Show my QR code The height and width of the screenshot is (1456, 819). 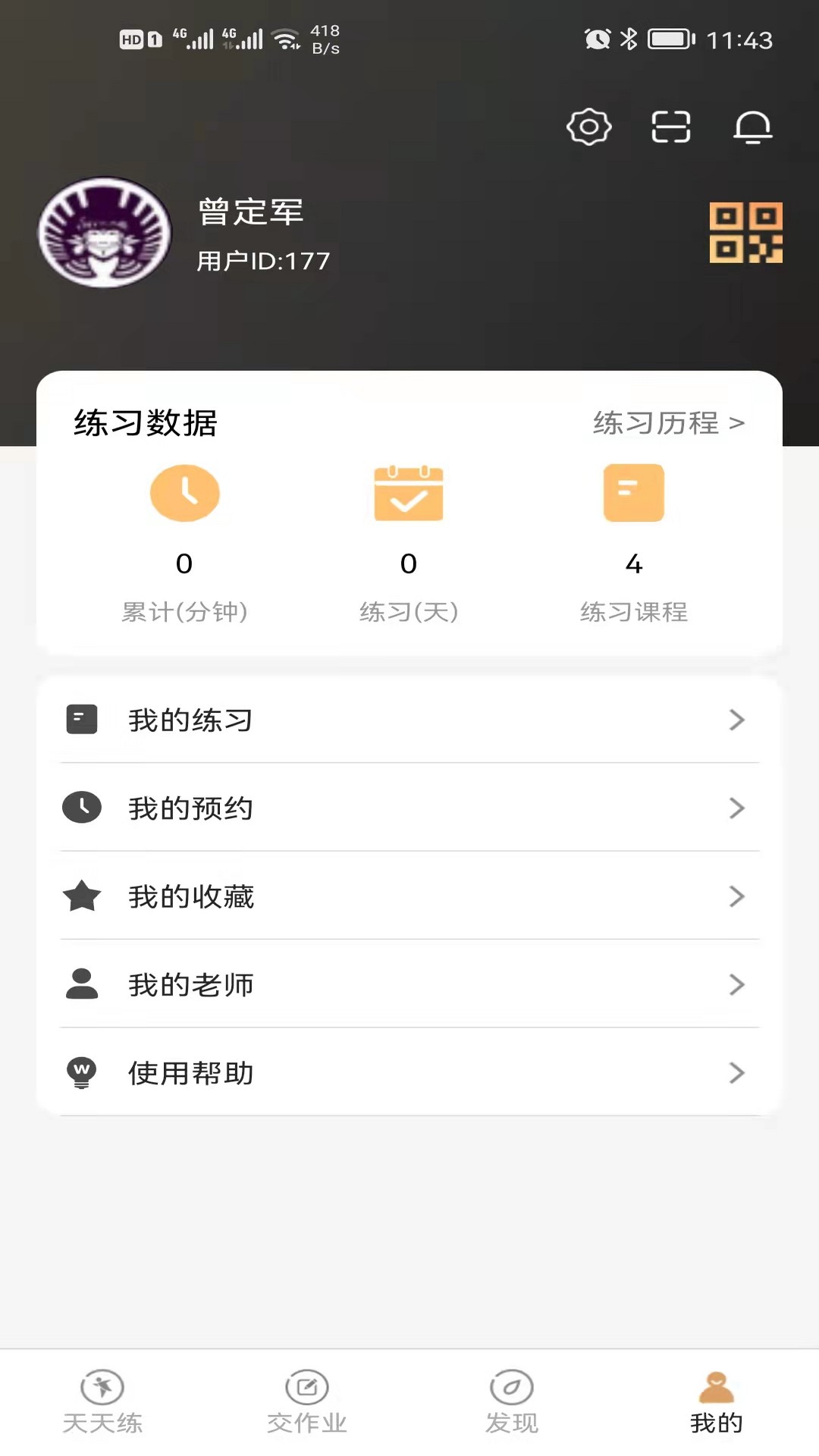tap(745, 233)
